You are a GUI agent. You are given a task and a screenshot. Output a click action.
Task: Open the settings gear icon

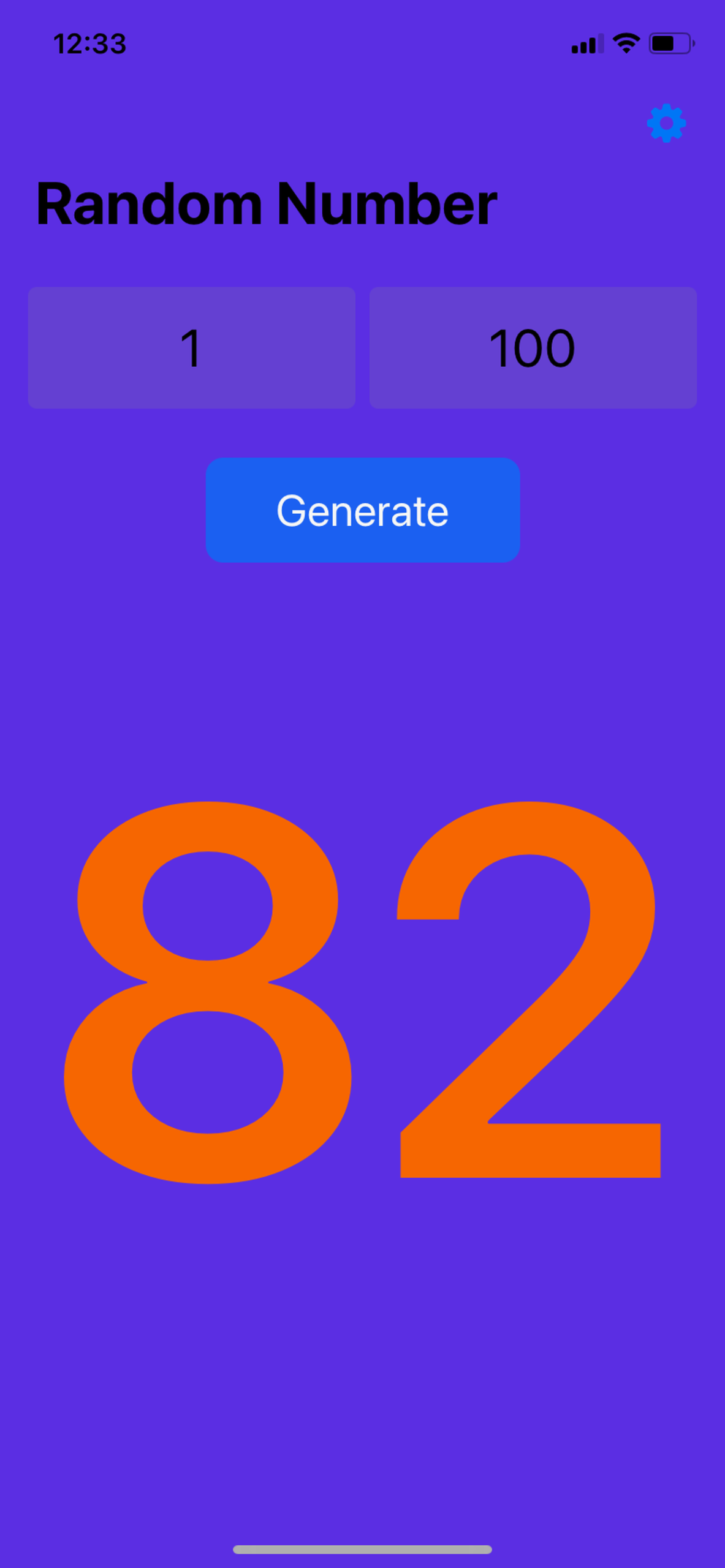(x=666, y=123)
